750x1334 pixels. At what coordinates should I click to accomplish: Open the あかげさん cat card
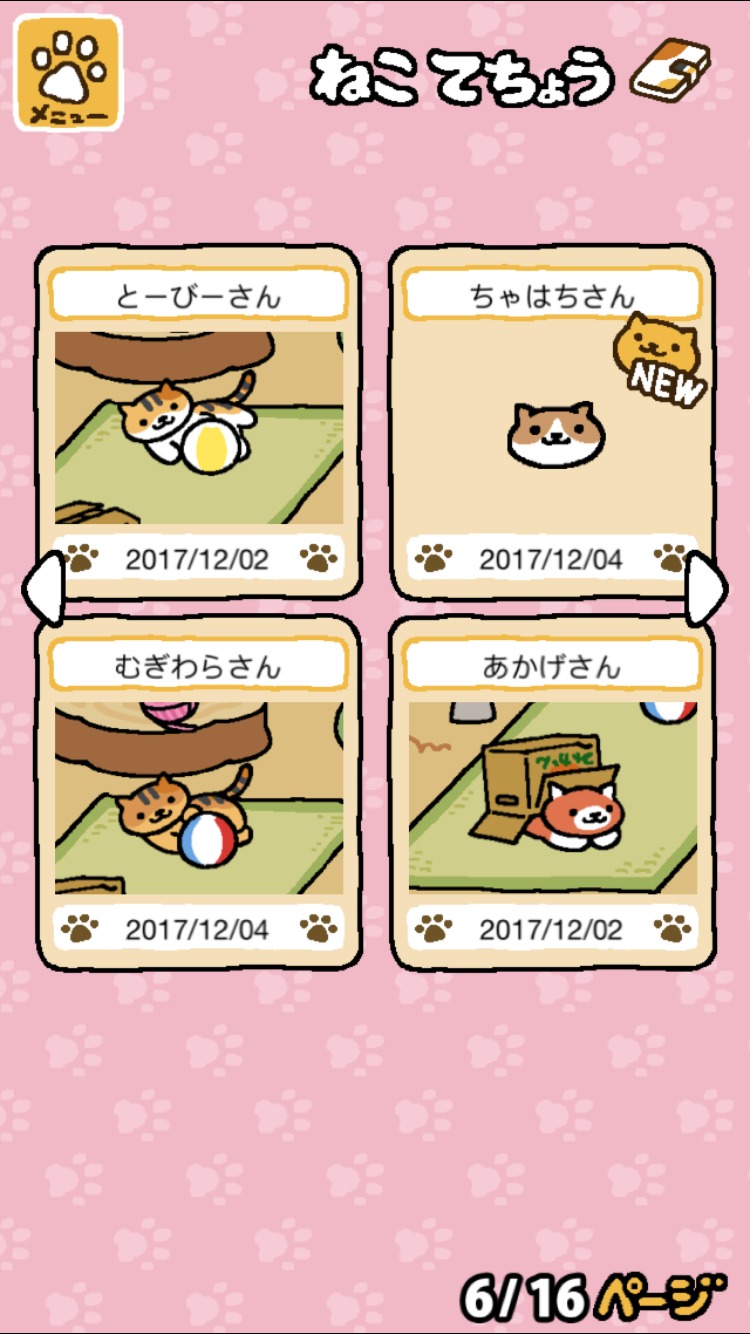click(x=552, y=795)
